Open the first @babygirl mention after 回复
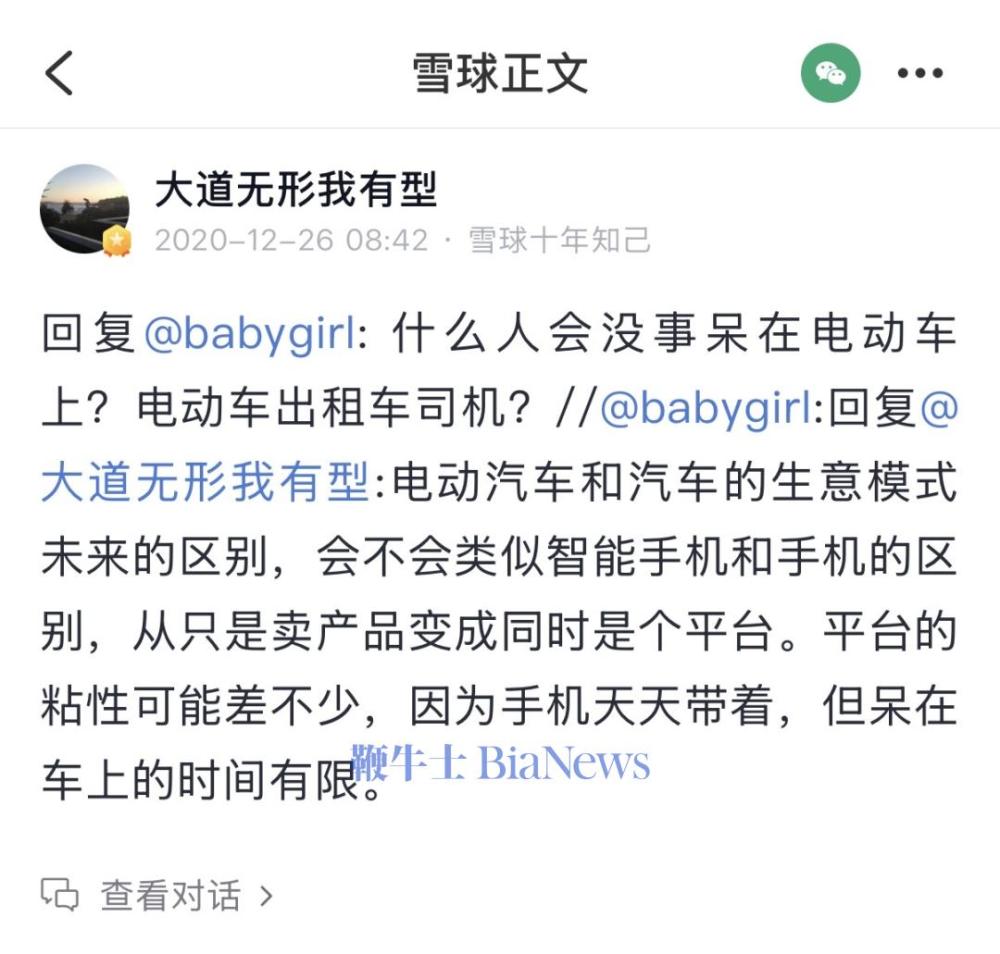The width and height of the screenshot is (1000, 954). 250,335
